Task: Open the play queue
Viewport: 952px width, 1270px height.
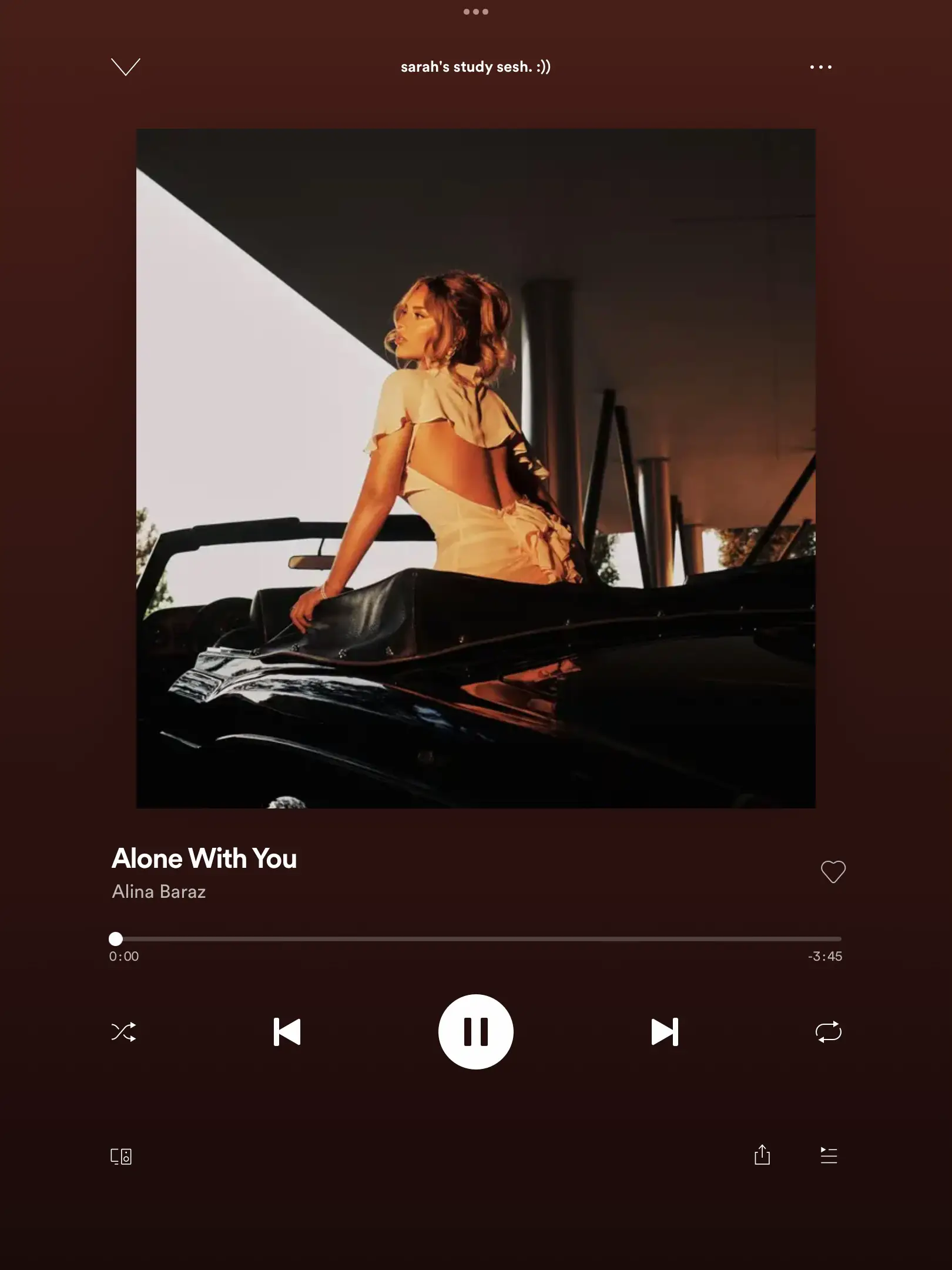Action: (829, 1155)
